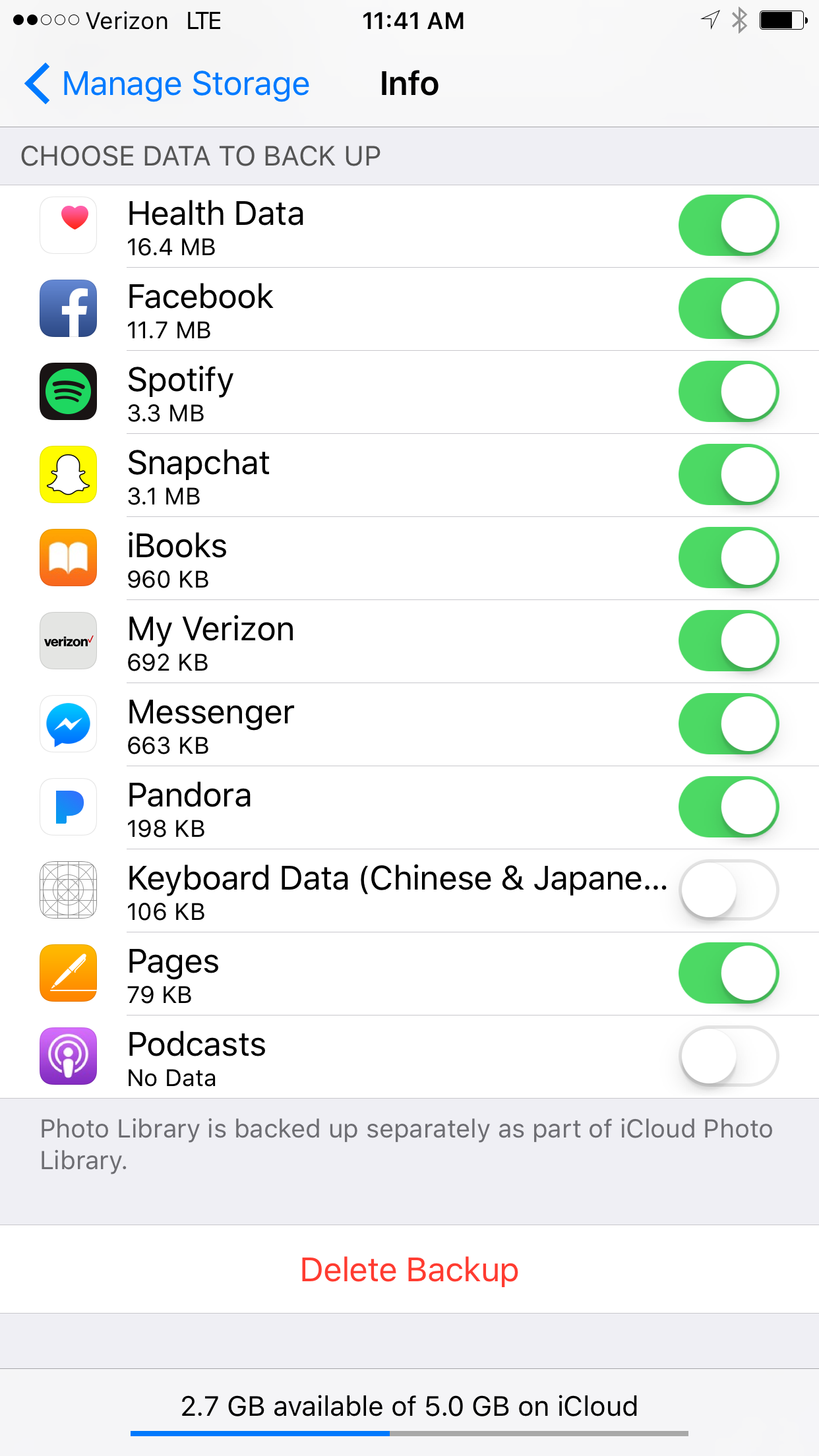Stop backing up iBooks data

point(728,558)
